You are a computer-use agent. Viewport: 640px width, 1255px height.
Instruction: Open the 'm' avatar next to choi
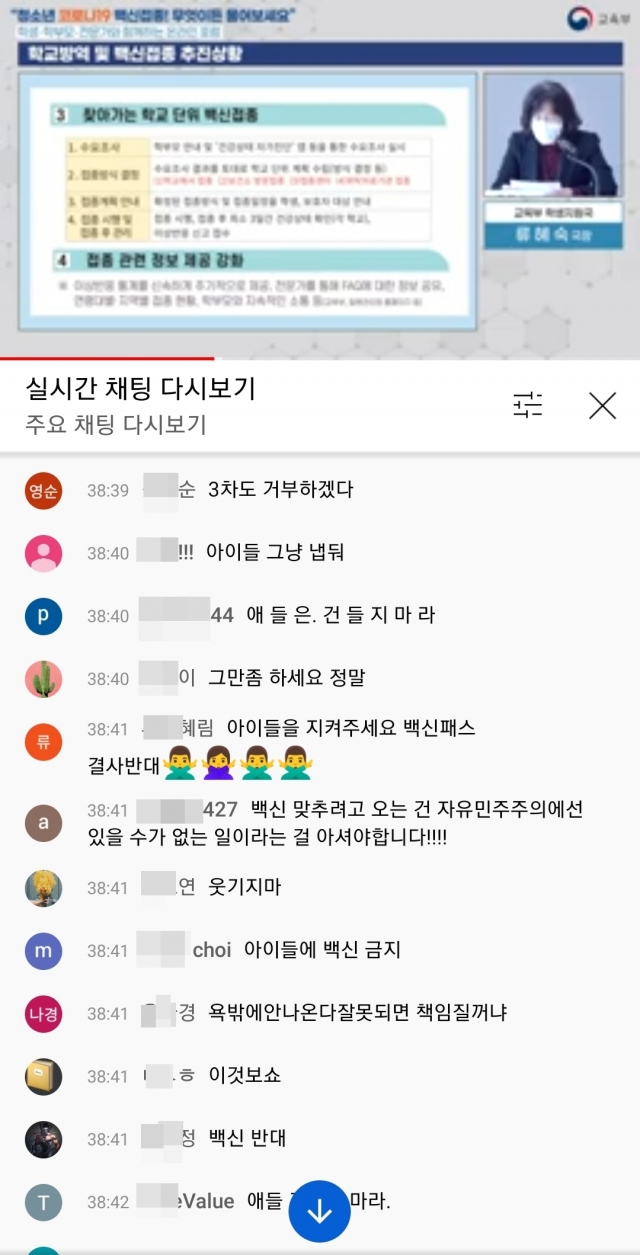pos(43,951)
